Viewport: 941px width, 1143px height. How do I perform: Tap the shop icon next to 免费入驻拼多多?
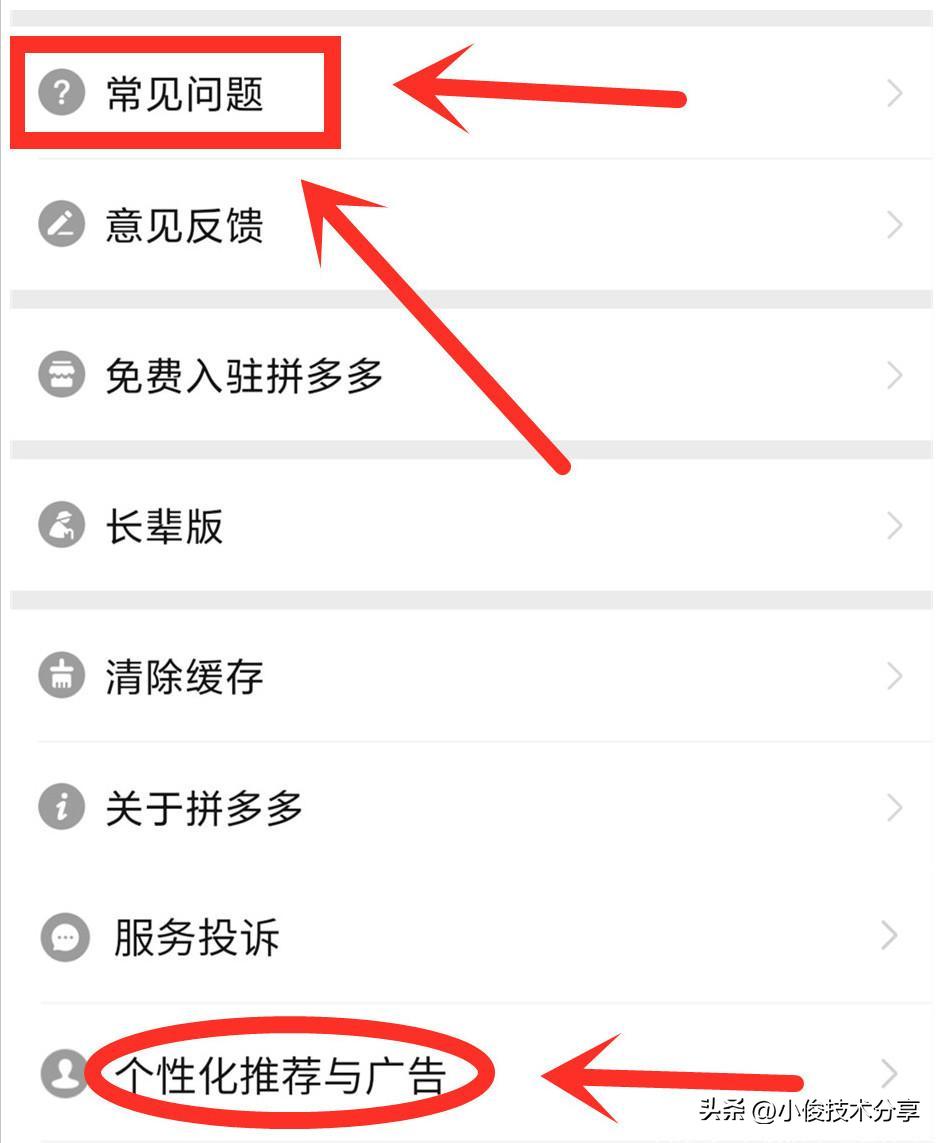(x=61, y=375)
